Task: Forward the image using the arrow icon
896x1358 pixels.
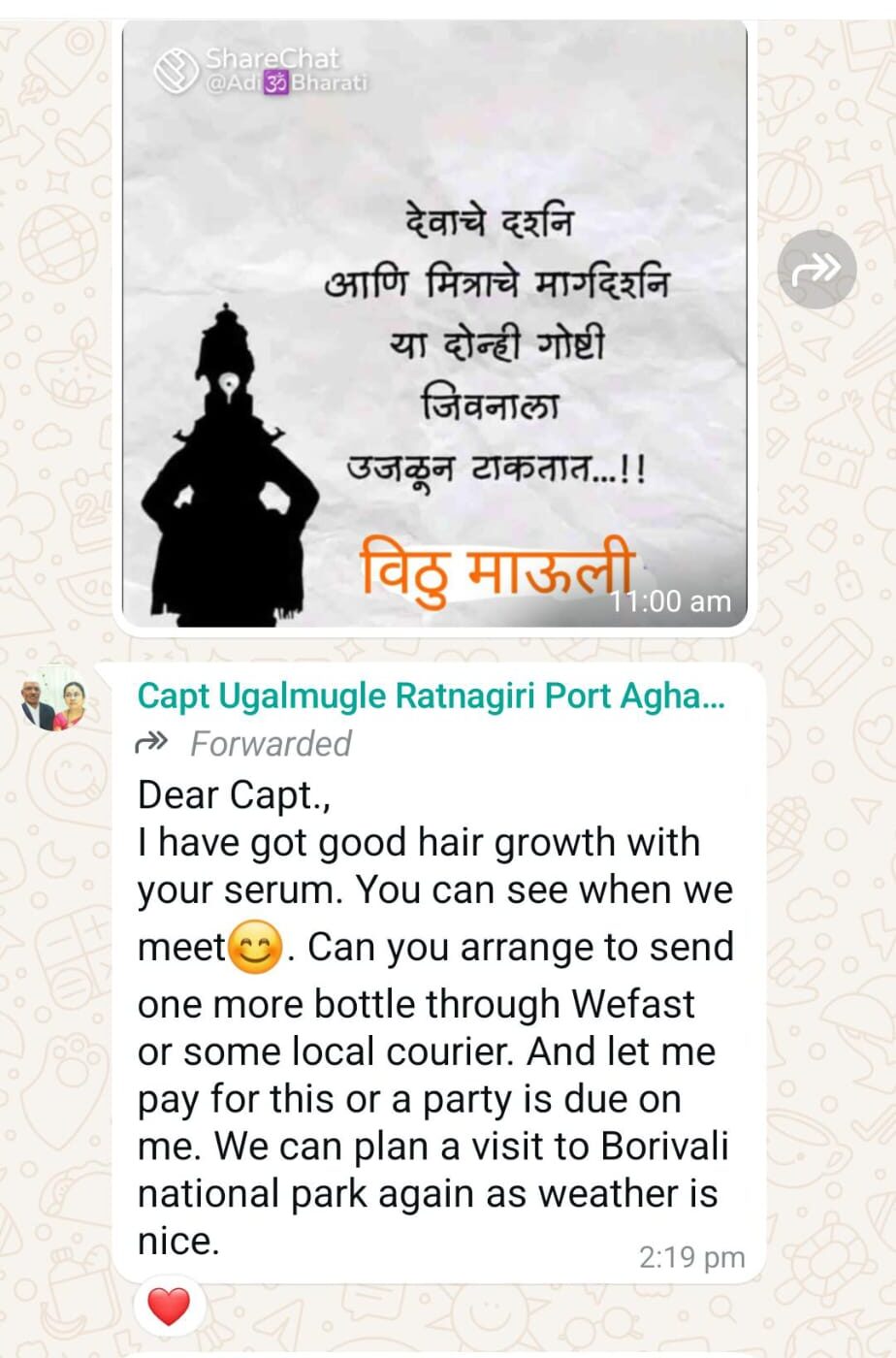Action: click(x=816, y=270)
